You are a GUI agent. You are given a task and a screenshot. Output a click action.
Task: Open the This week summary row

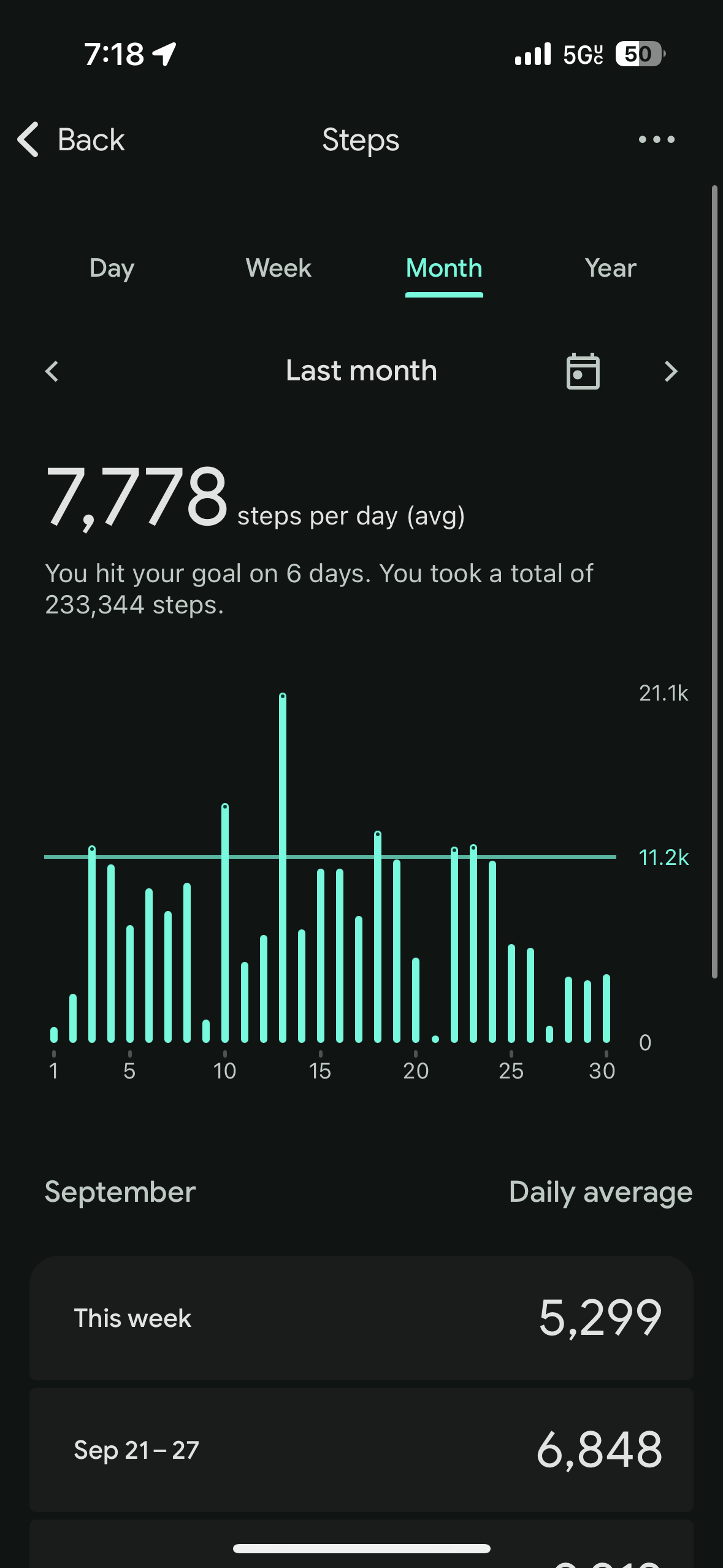tap(361, 1318)
